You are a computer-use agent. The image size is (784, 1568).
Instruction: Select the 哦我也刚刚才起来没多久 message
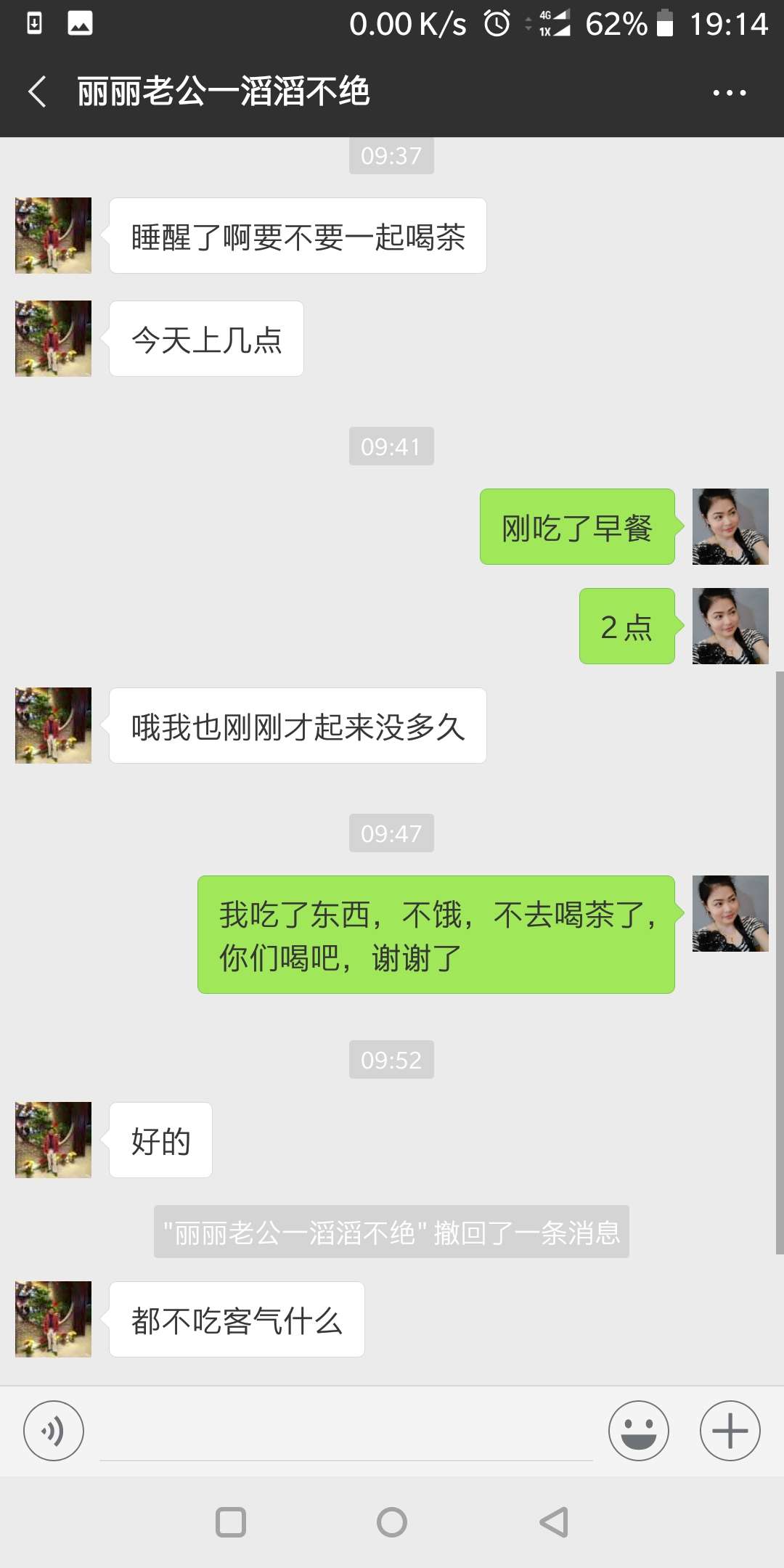298,725
